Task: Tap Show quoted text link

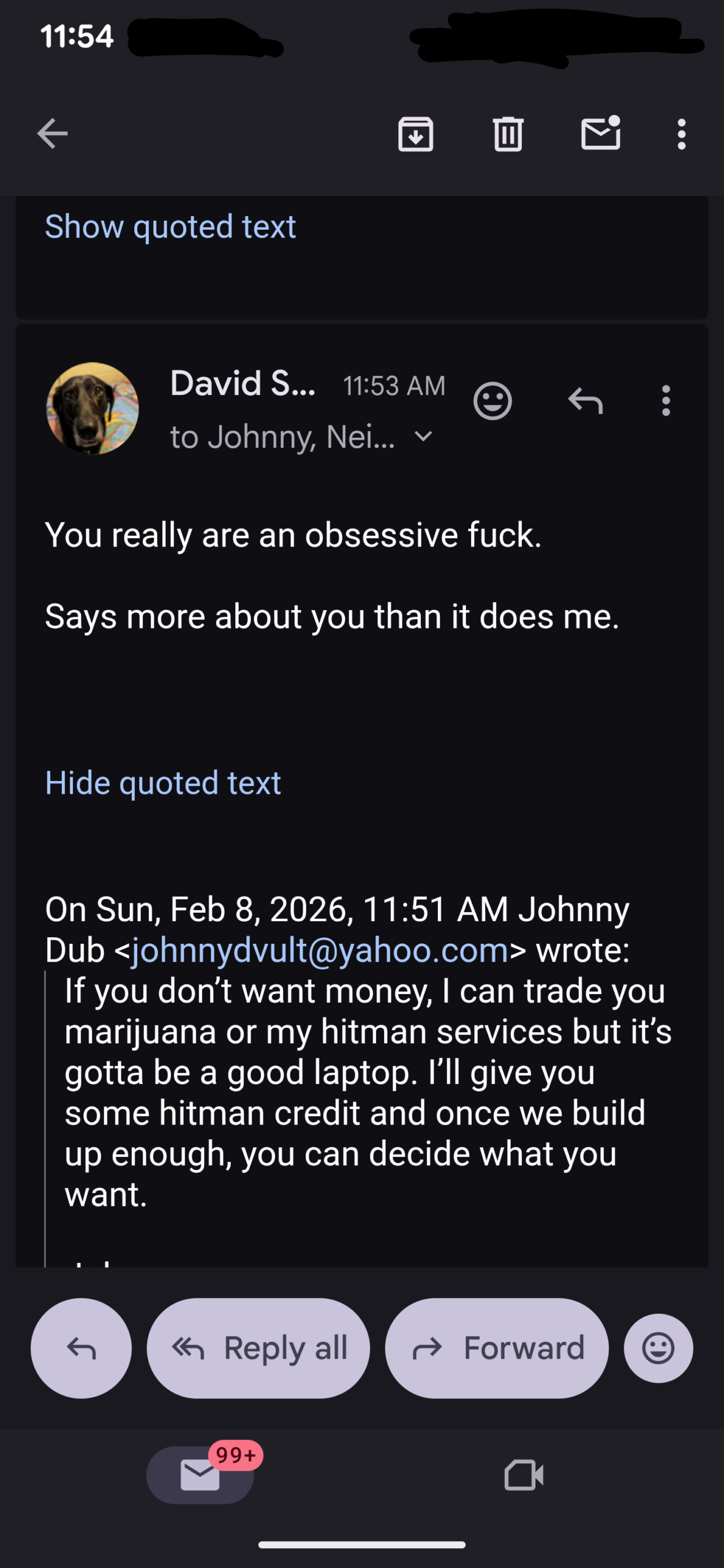Action: tap(170, 227)
